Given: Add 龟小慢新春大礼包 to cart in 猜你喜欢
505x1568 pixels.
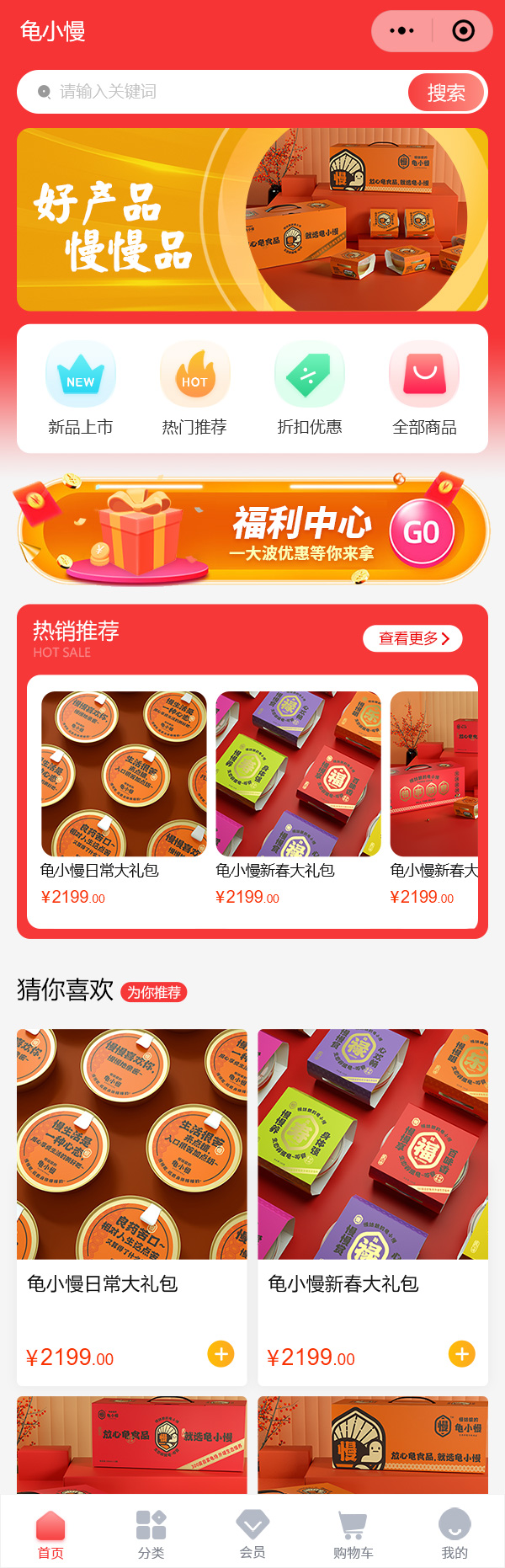Looking at the screenshot, I should (x=461, y=1354).
